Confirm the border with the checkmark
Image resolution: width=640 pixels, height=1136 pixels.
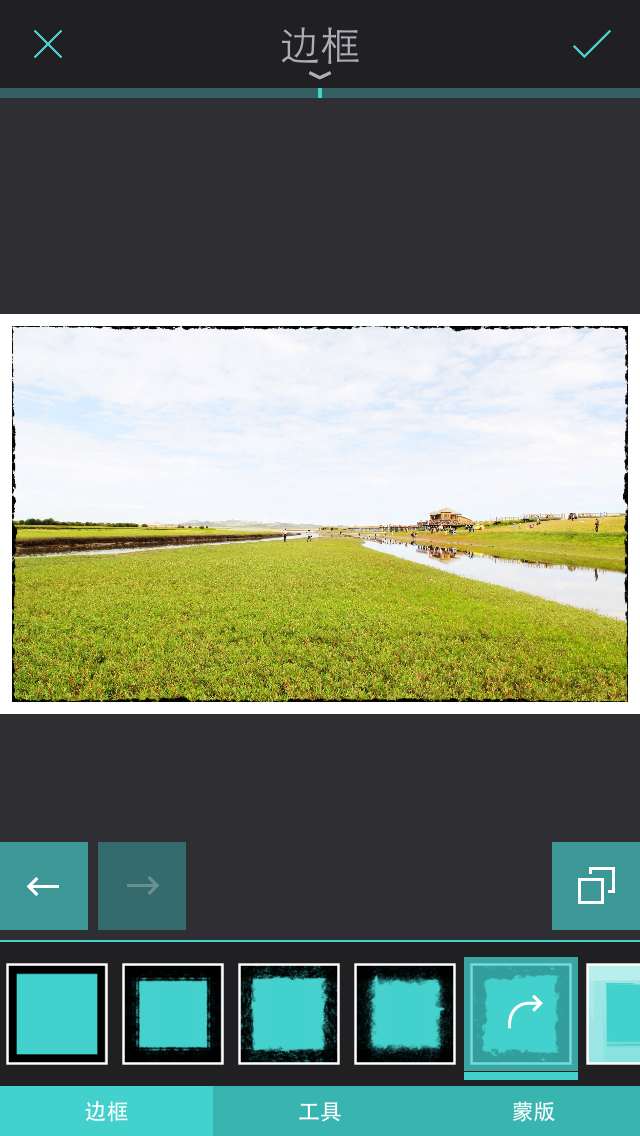(591, 44)
